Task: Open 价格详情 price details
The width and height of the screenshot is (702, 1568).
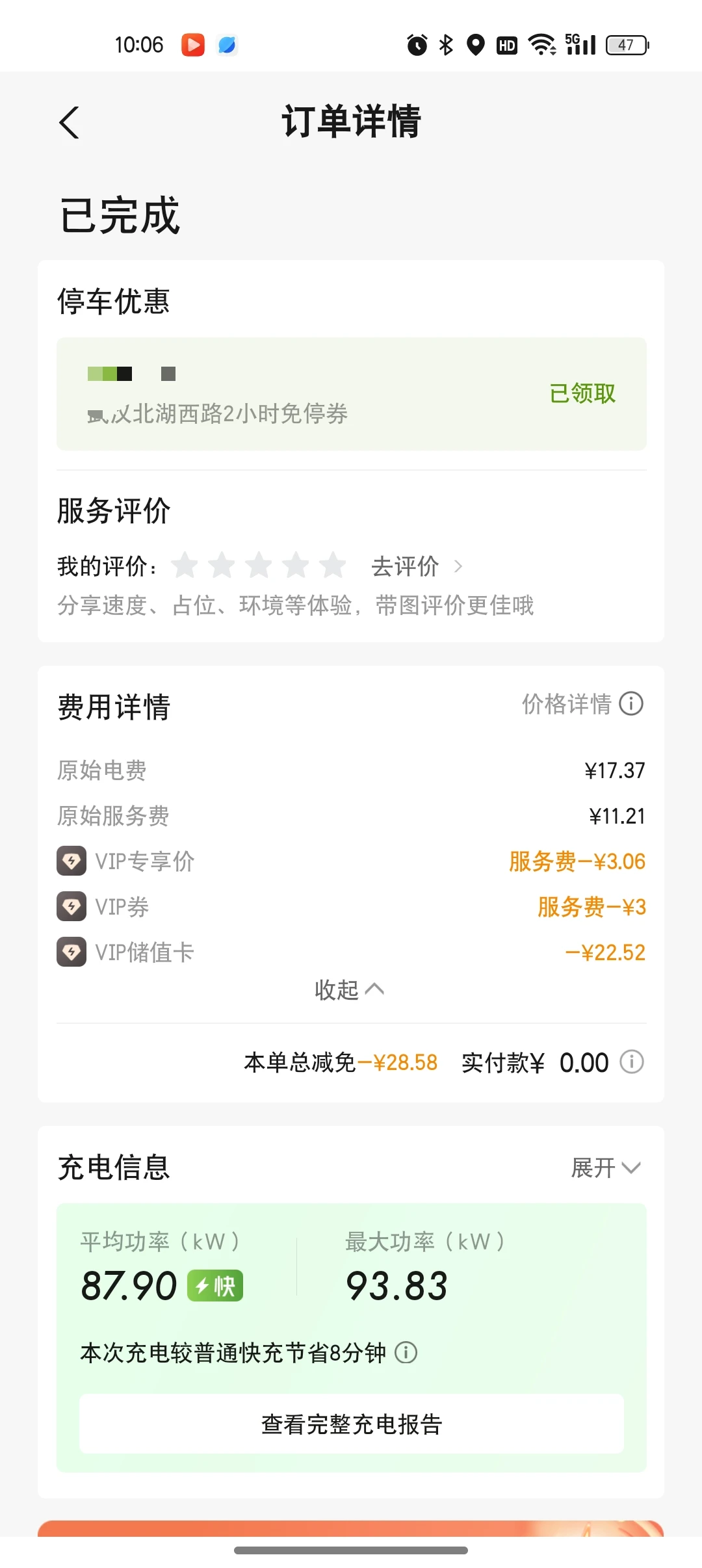Action: (582, 703)
